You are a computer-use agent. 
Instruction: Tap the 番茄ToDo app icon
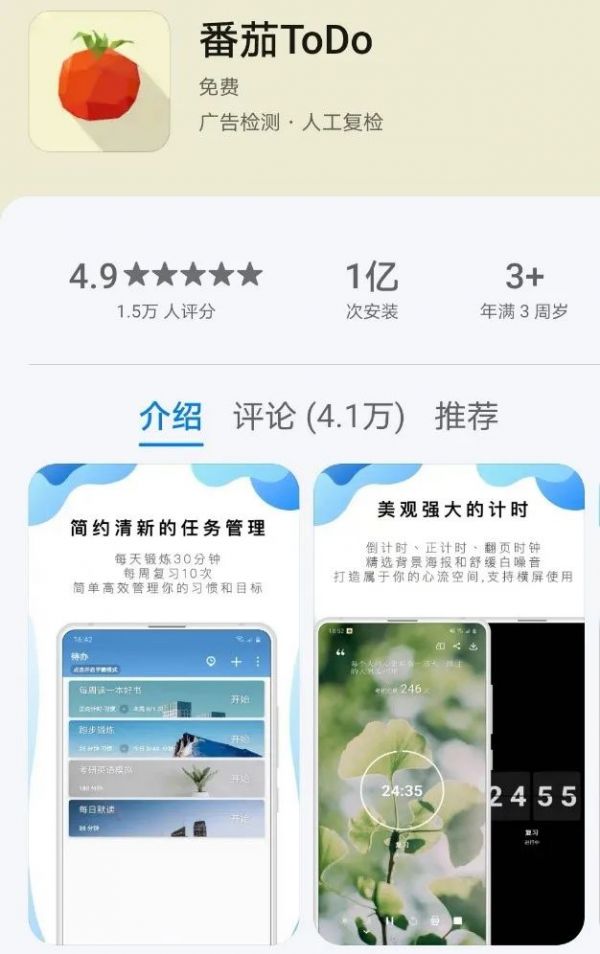(99, 82)
